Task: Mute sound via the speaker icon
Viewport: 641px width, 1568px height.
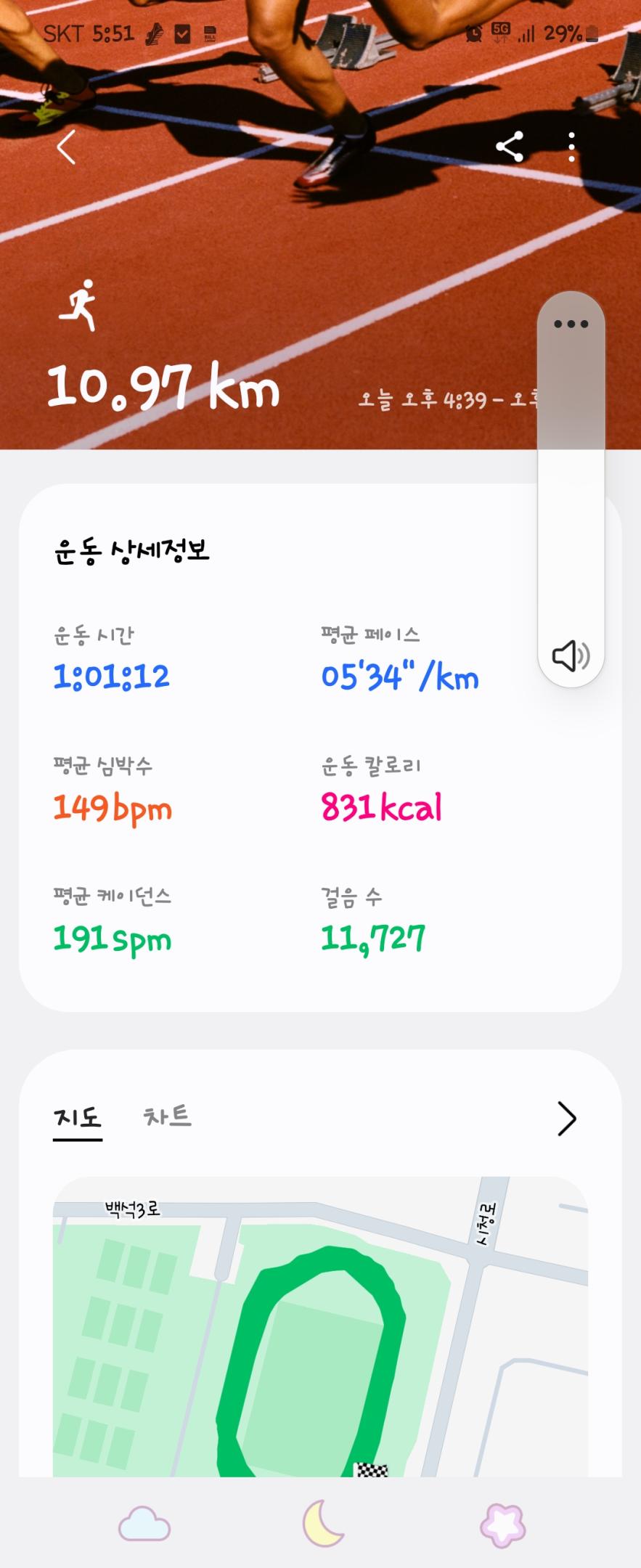Action: point(571,656)
